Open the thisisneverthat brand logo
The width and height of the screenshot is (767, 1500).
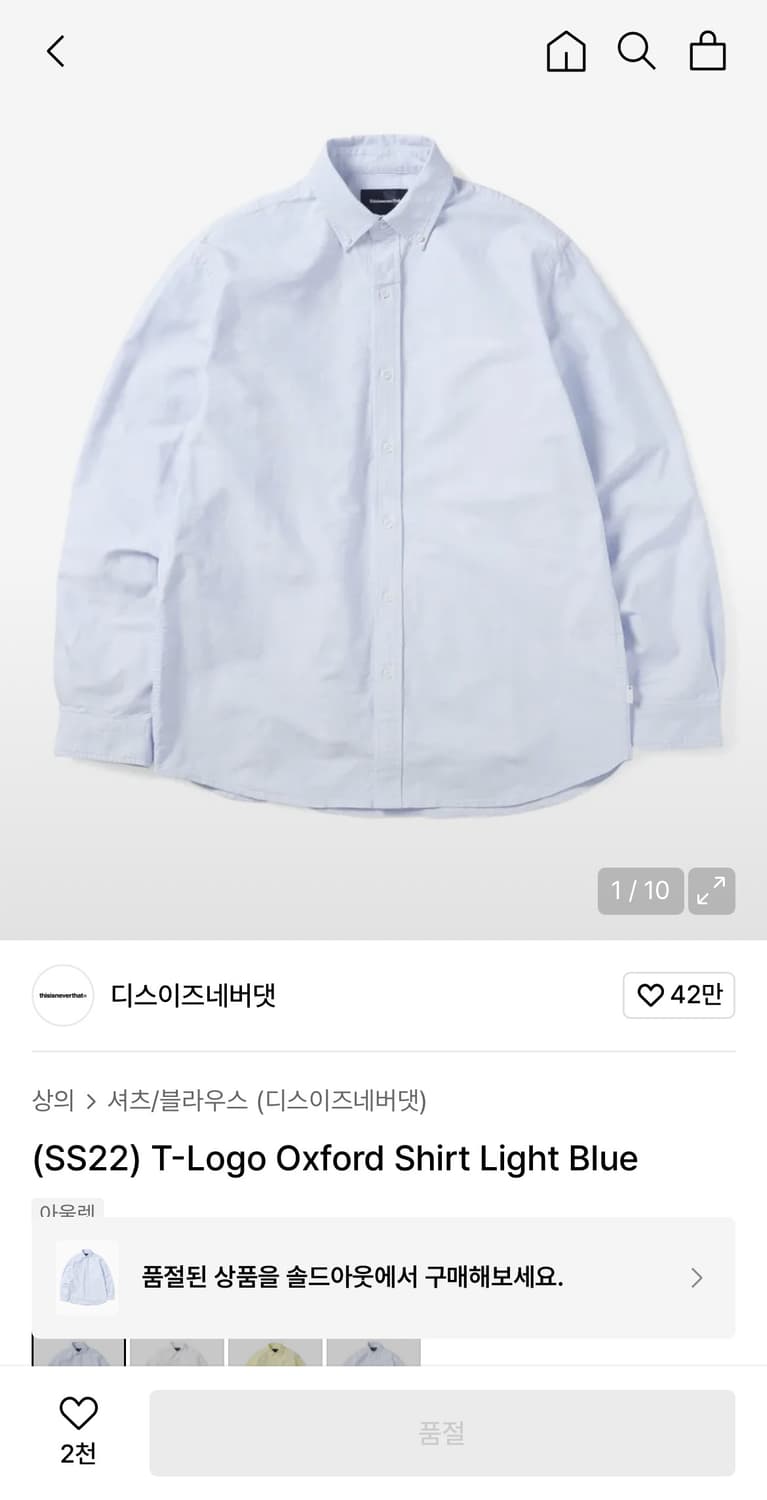pos(62,995)
